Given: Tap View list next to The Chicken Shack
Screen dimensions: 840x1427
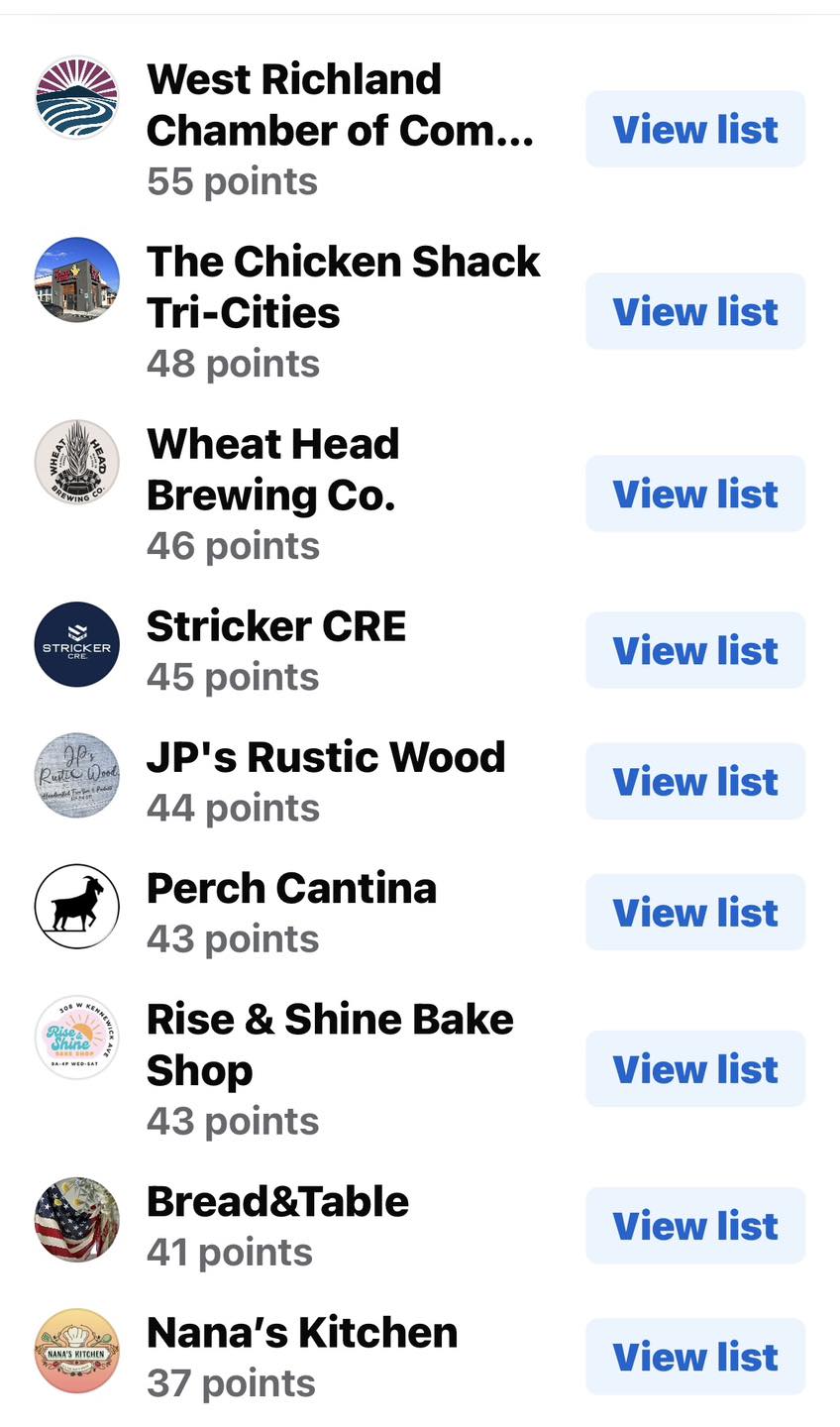Looking at the screenshot, I should pyautogui.click(x=695, y=312).
